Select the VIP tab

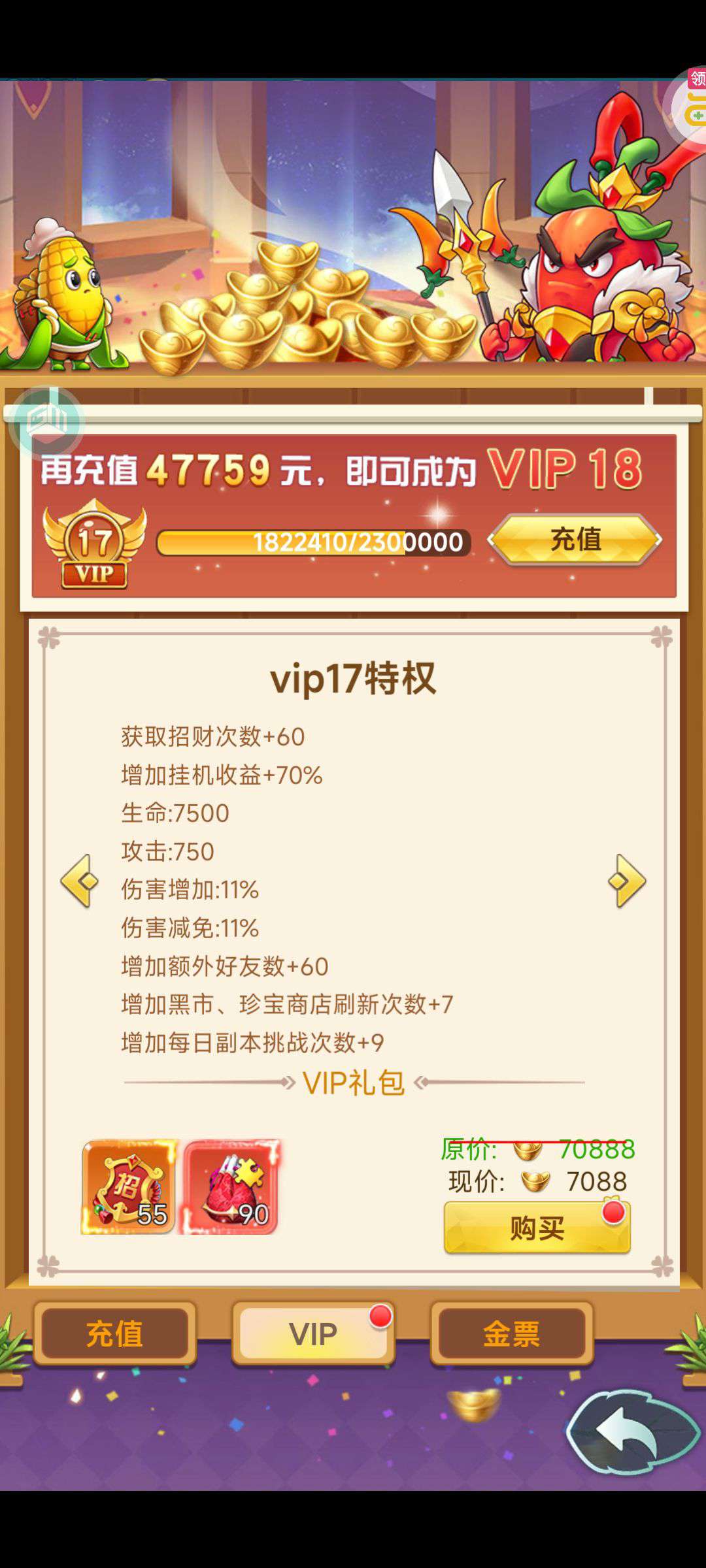click(313, 1334)
